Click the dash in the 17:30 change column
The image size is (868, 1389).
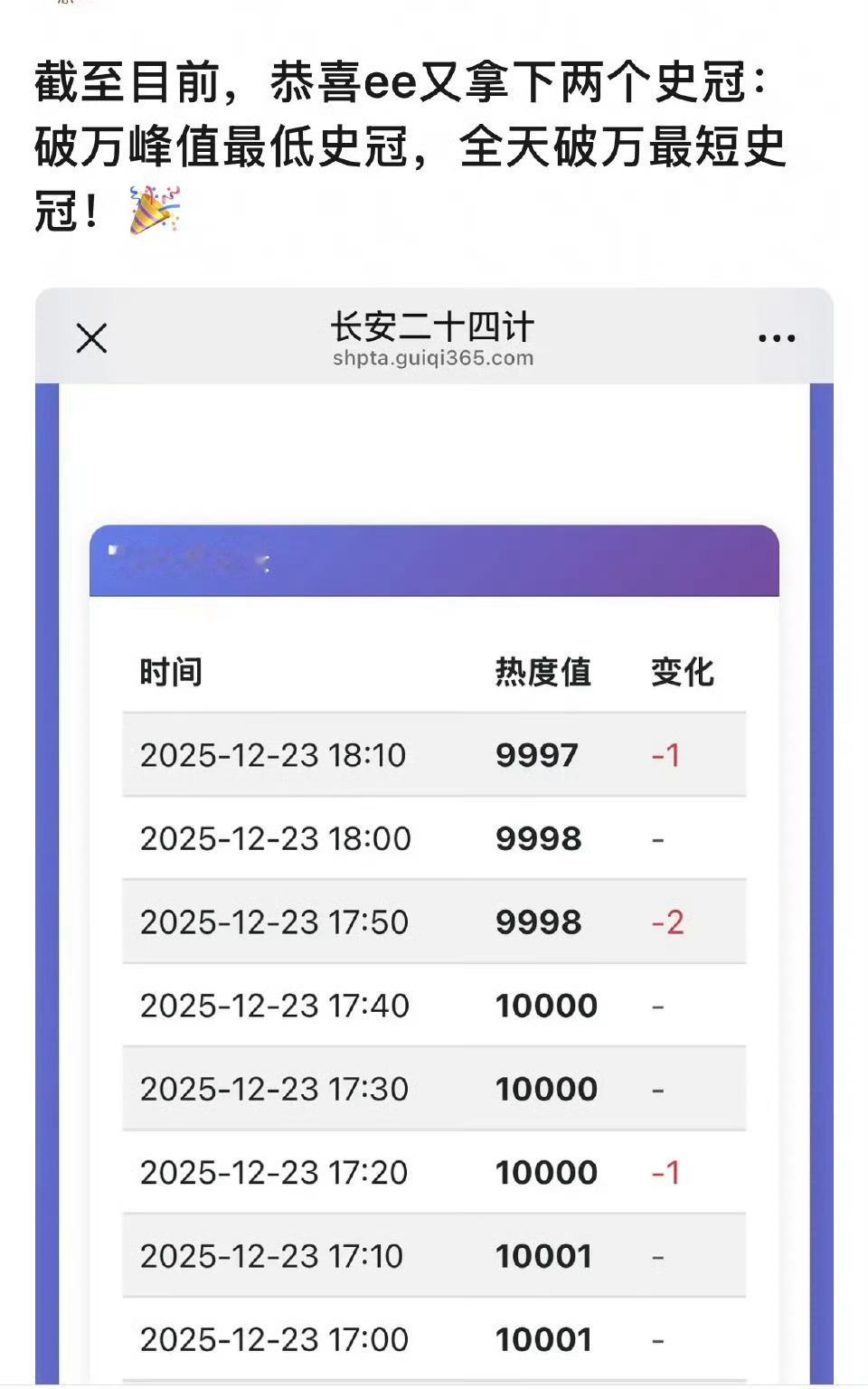coord(660,1089)
